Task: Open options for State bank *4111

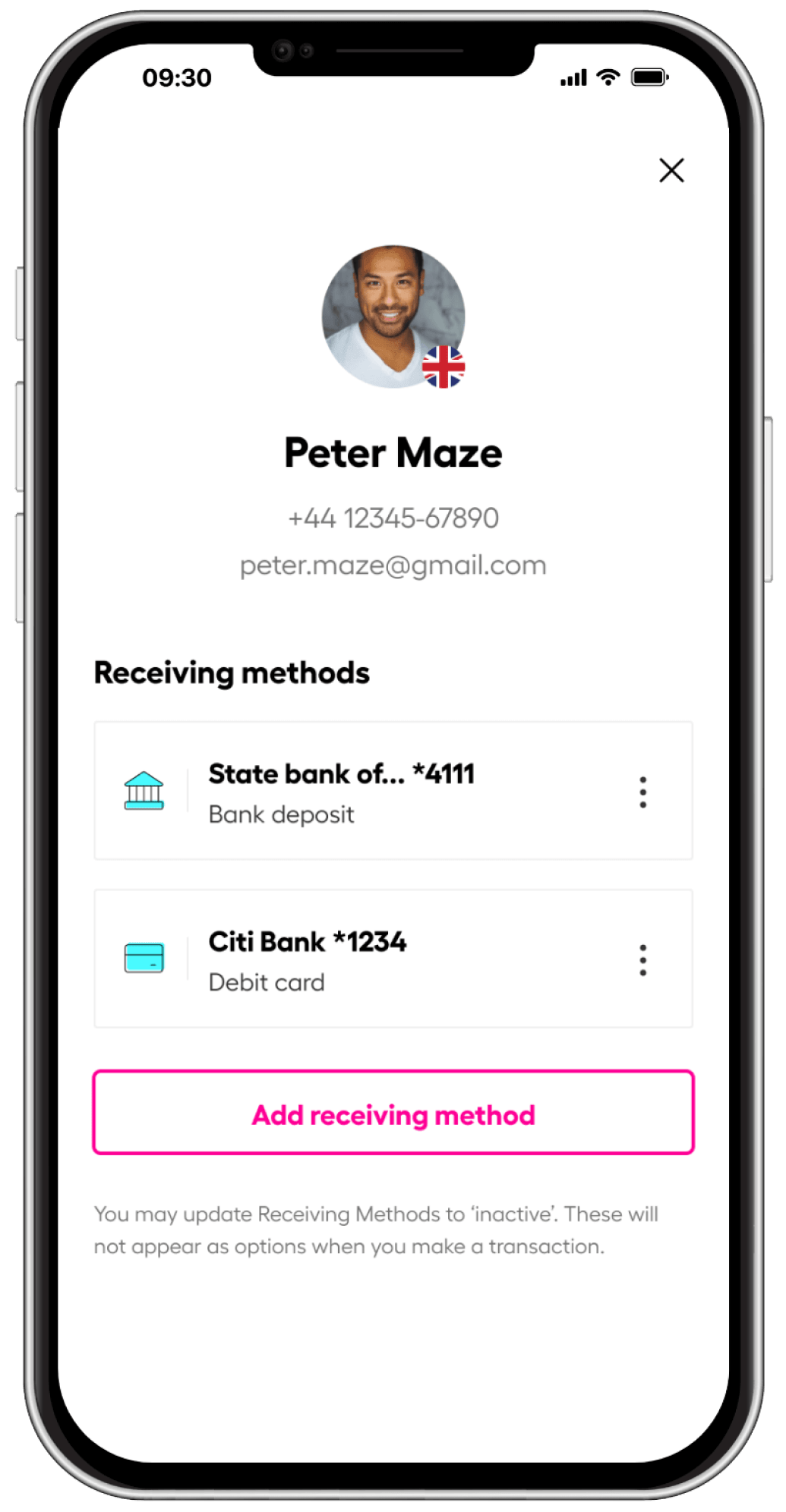Action: click(642, 792)
